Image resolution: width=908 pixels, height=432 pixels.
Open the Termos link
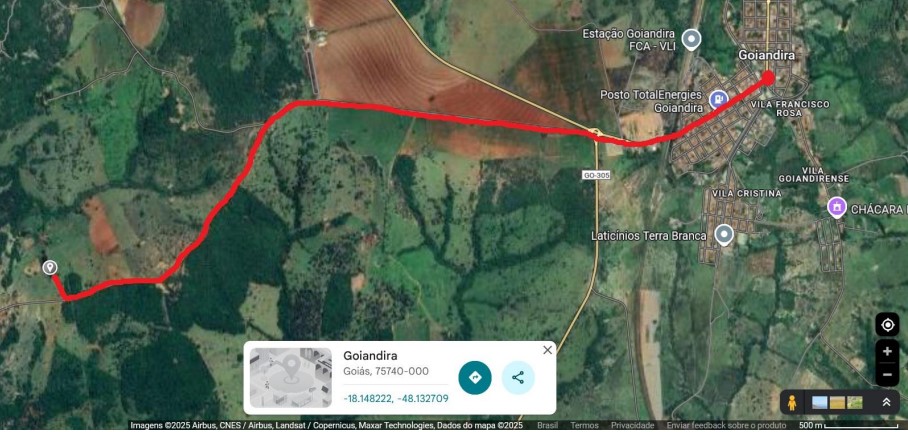(584, 426)
